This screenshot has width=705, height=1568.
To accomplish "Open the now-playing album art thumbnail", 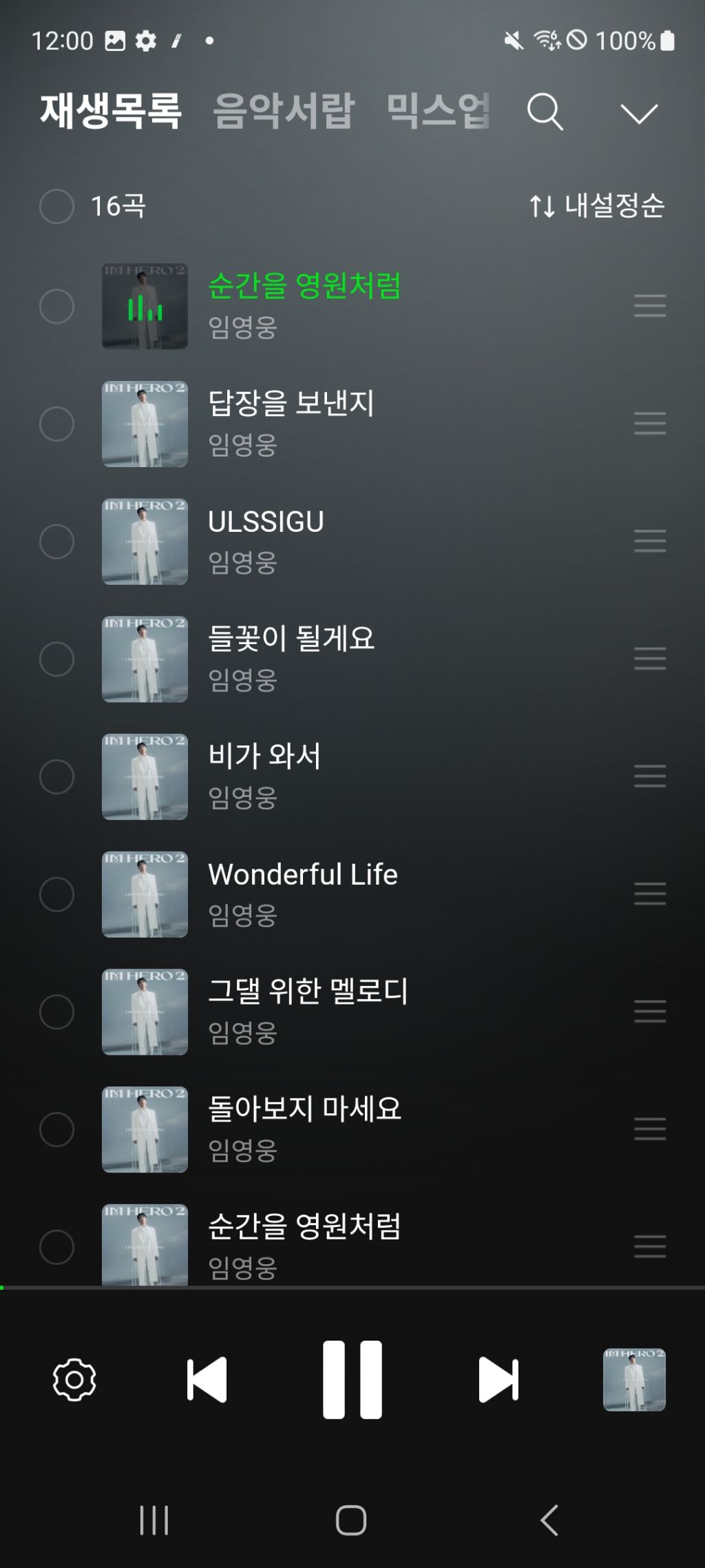I will click(x=634, y=1379).
